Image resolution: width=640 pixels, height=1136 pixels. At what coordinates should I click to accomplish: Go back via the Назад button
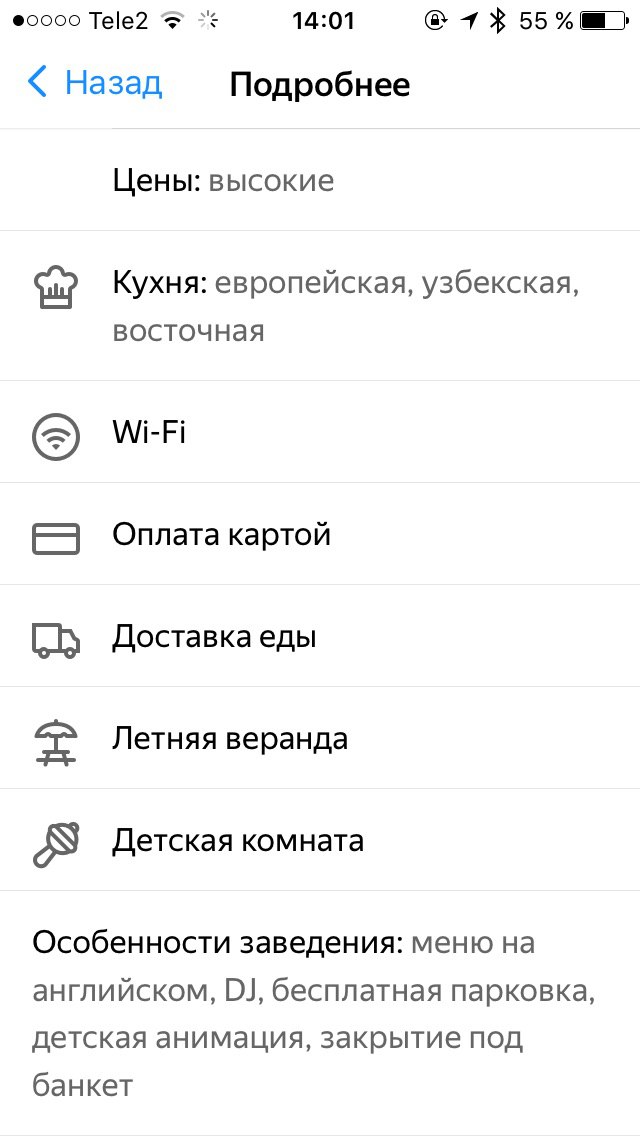[x=95, y=83]
